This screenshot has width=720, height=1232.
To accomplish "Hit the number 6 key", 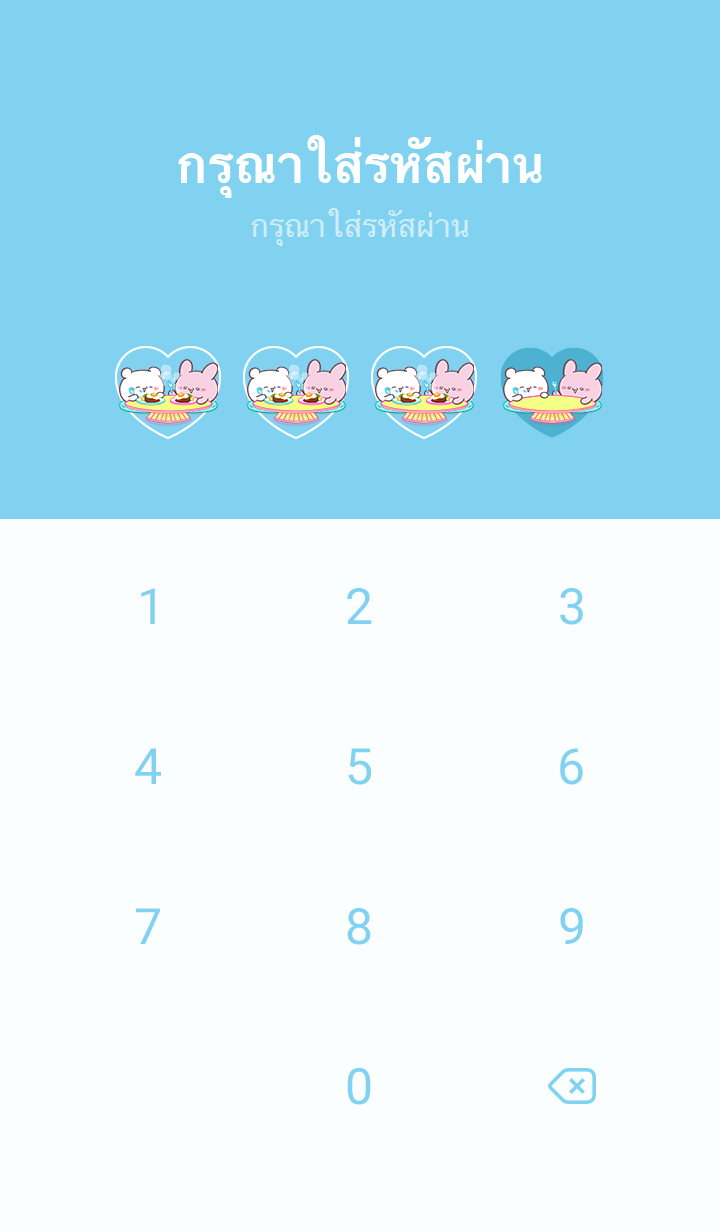I will pyautogui.click(x=571, y=767).
